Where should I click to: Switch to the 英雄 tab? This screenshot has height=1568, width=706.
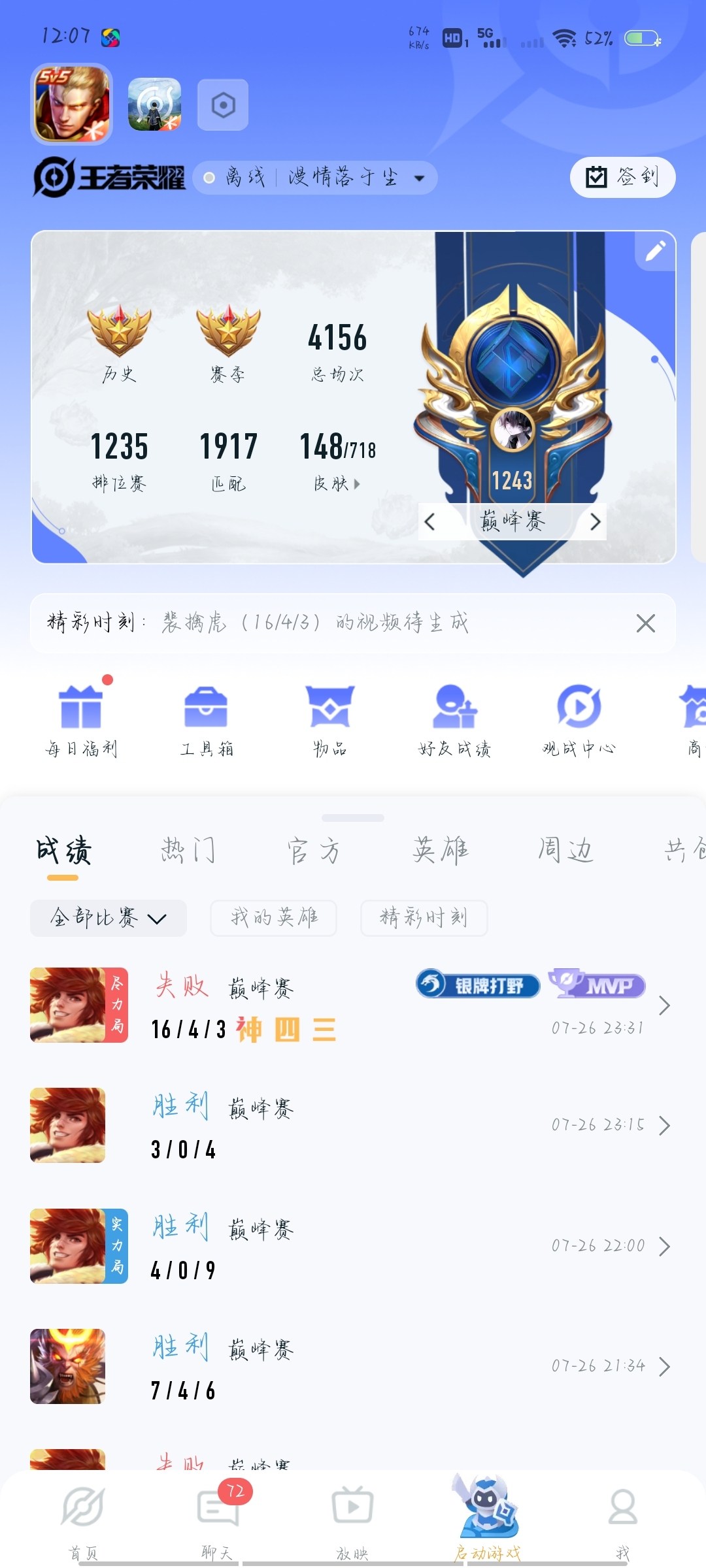tap(440, 851)
